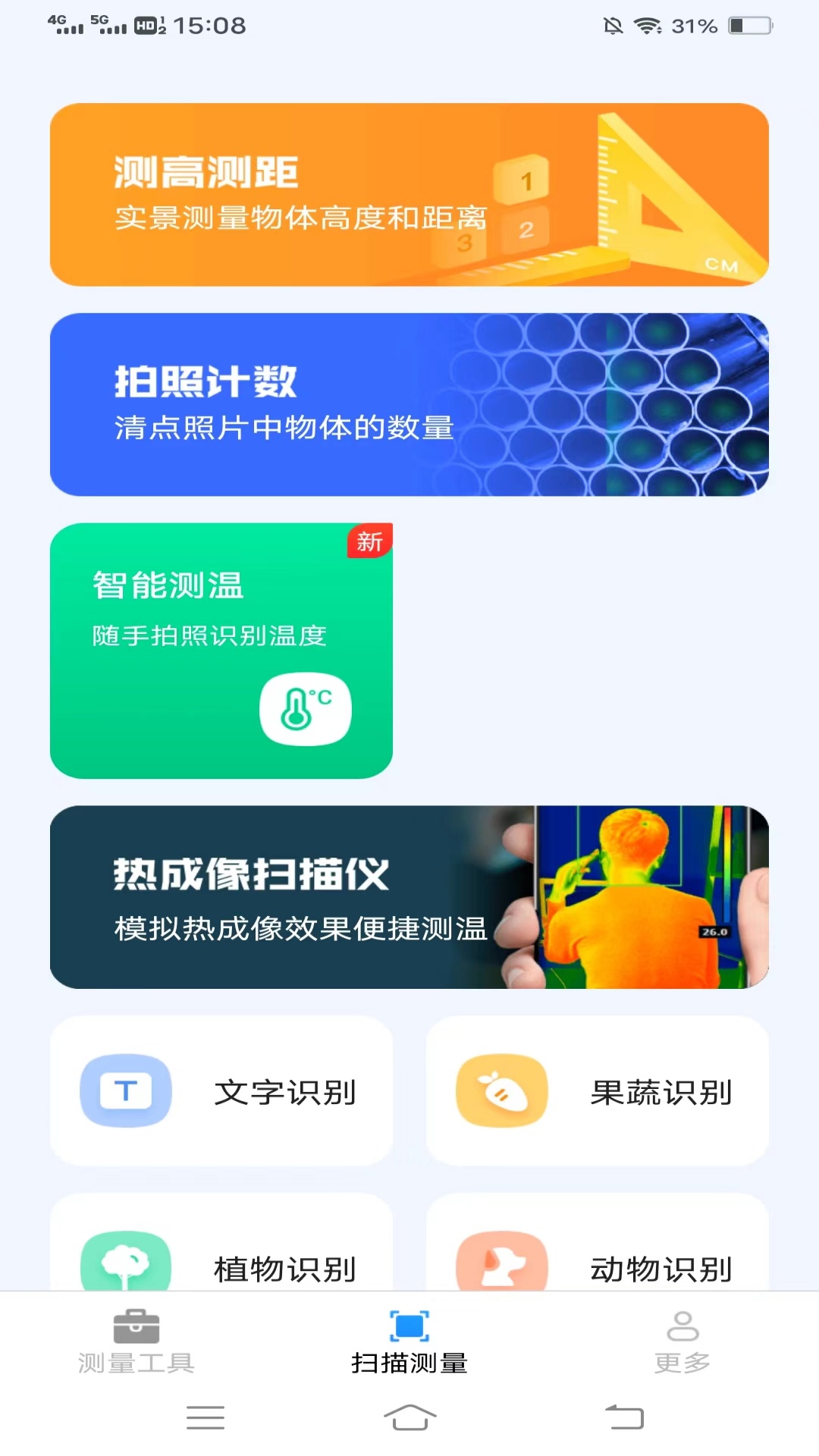Image resolution: width=819 pixels, height=1456 pixels.
Task: Tap the carrot icon for 果蔬识别
Action: pos(499,1090)
